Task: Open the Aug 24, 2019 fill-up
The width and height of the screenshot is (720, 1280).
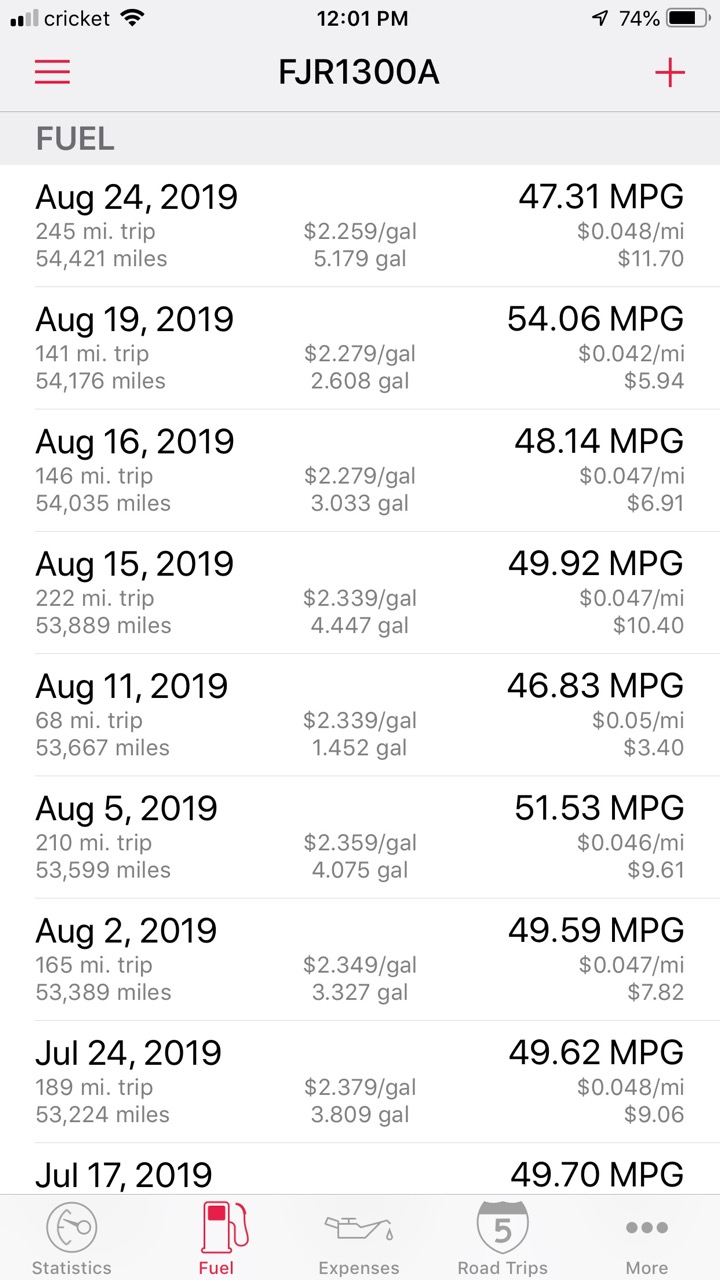Action: pos(360,226)
